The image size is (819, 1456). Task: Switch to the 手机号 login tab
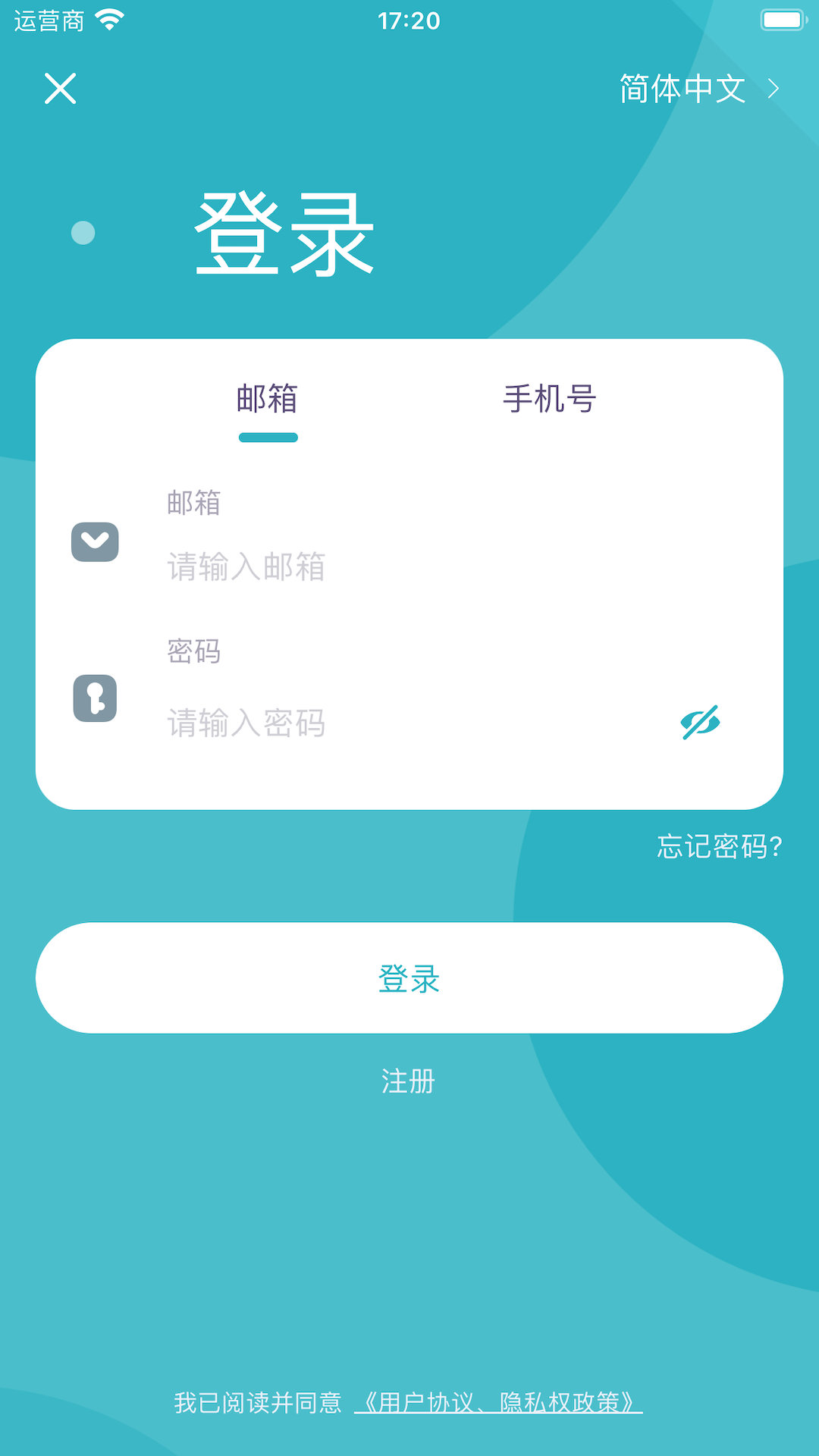click(550, 399)
